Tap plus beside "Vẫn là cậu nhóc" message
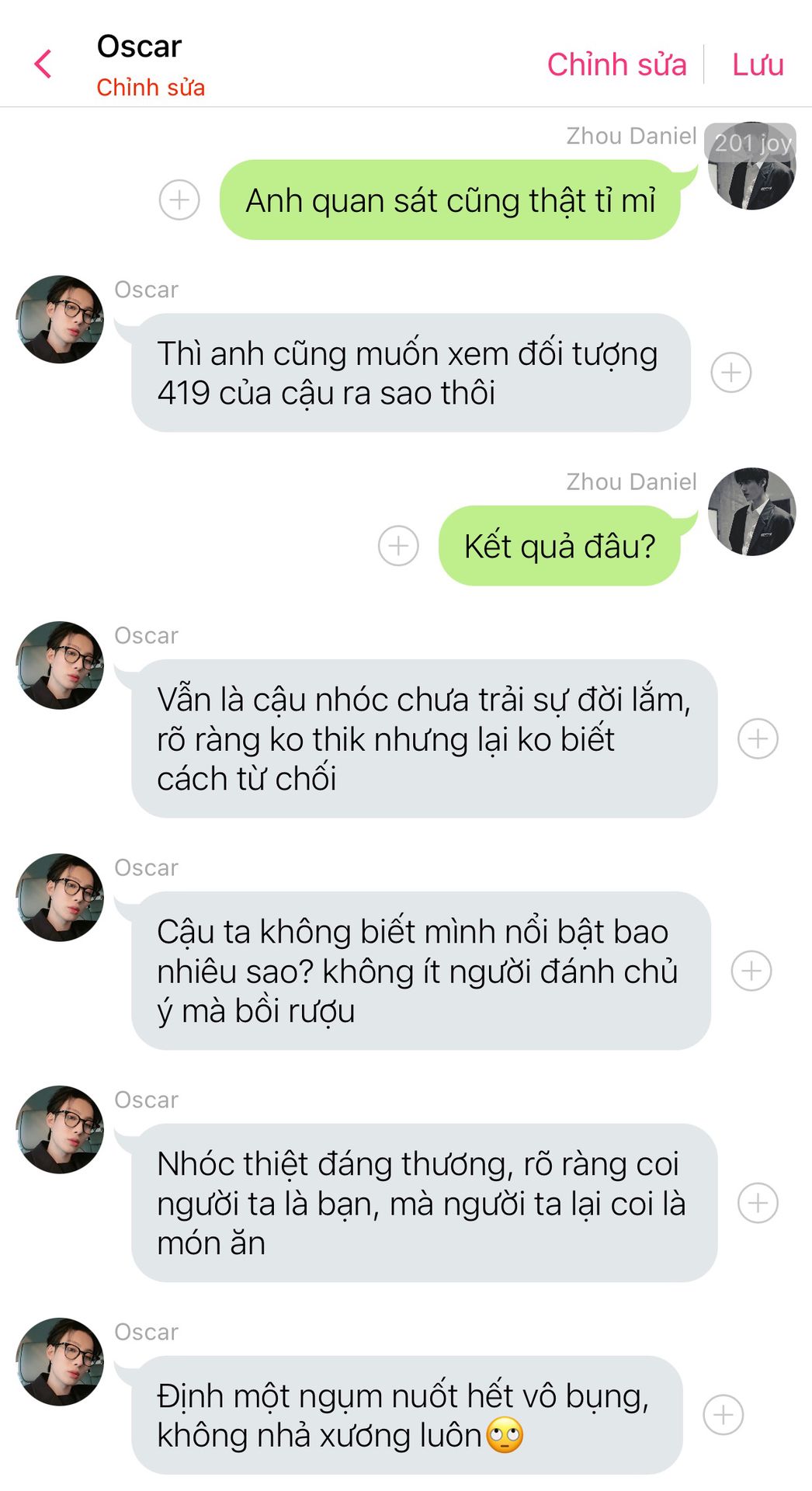812x1491 pixels. (x=758, y=739)
